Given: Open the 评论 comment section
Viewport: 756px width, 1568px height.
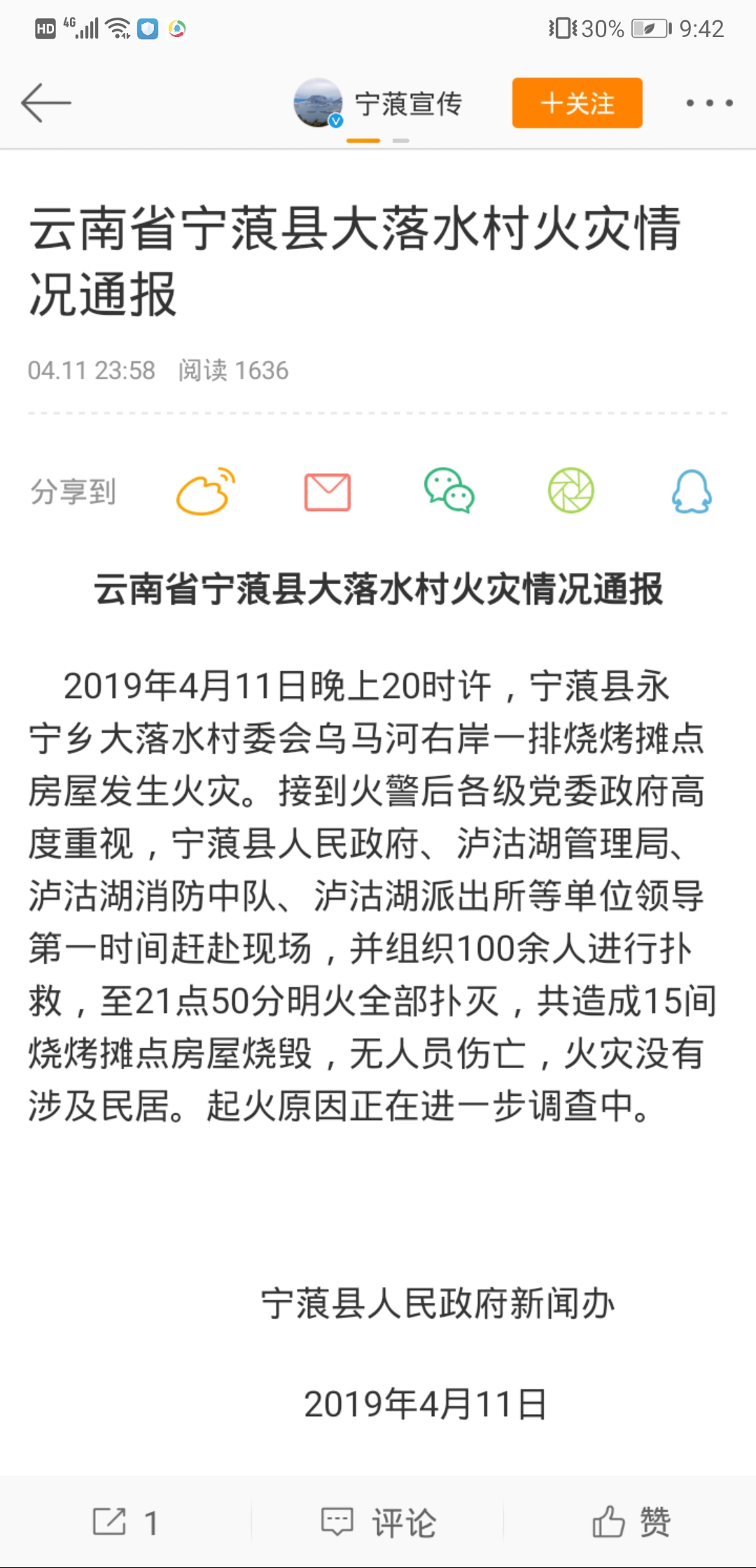Looking at the screenshot, I should click(378, 1522).
